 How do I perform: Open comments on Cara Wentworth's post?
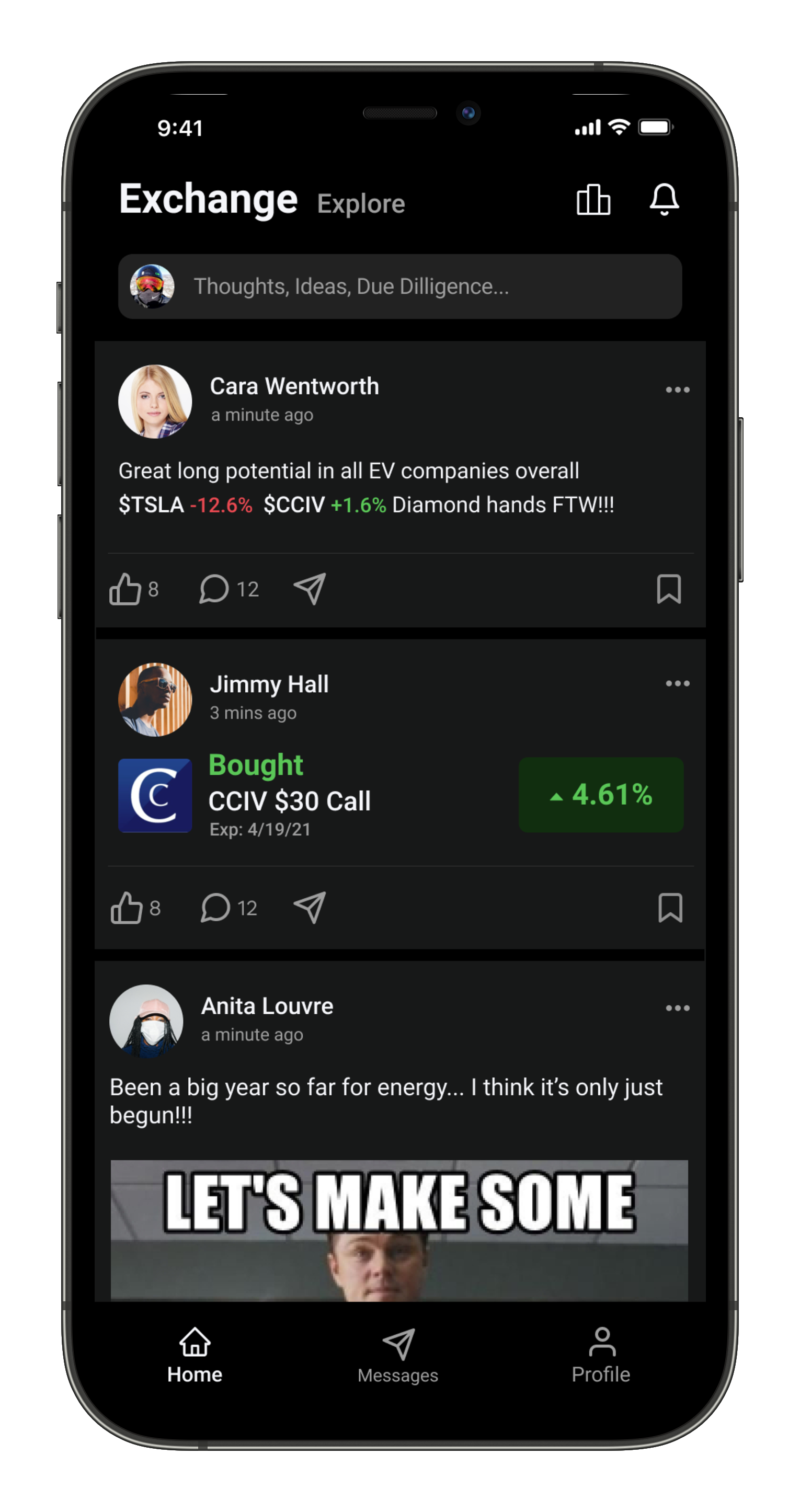tap(214, 589)
